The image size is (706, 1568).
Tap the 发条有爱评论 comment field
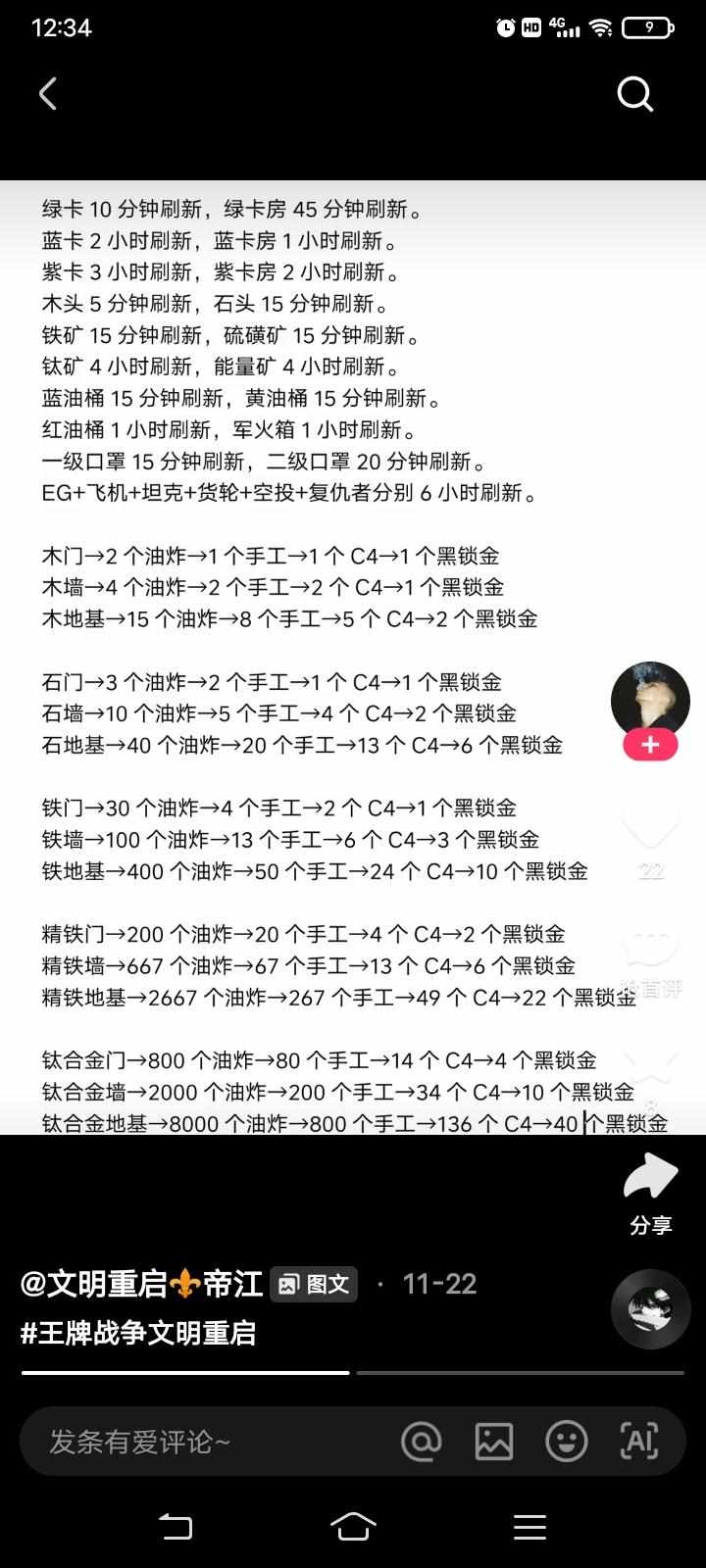click(x=196, y=1442)
